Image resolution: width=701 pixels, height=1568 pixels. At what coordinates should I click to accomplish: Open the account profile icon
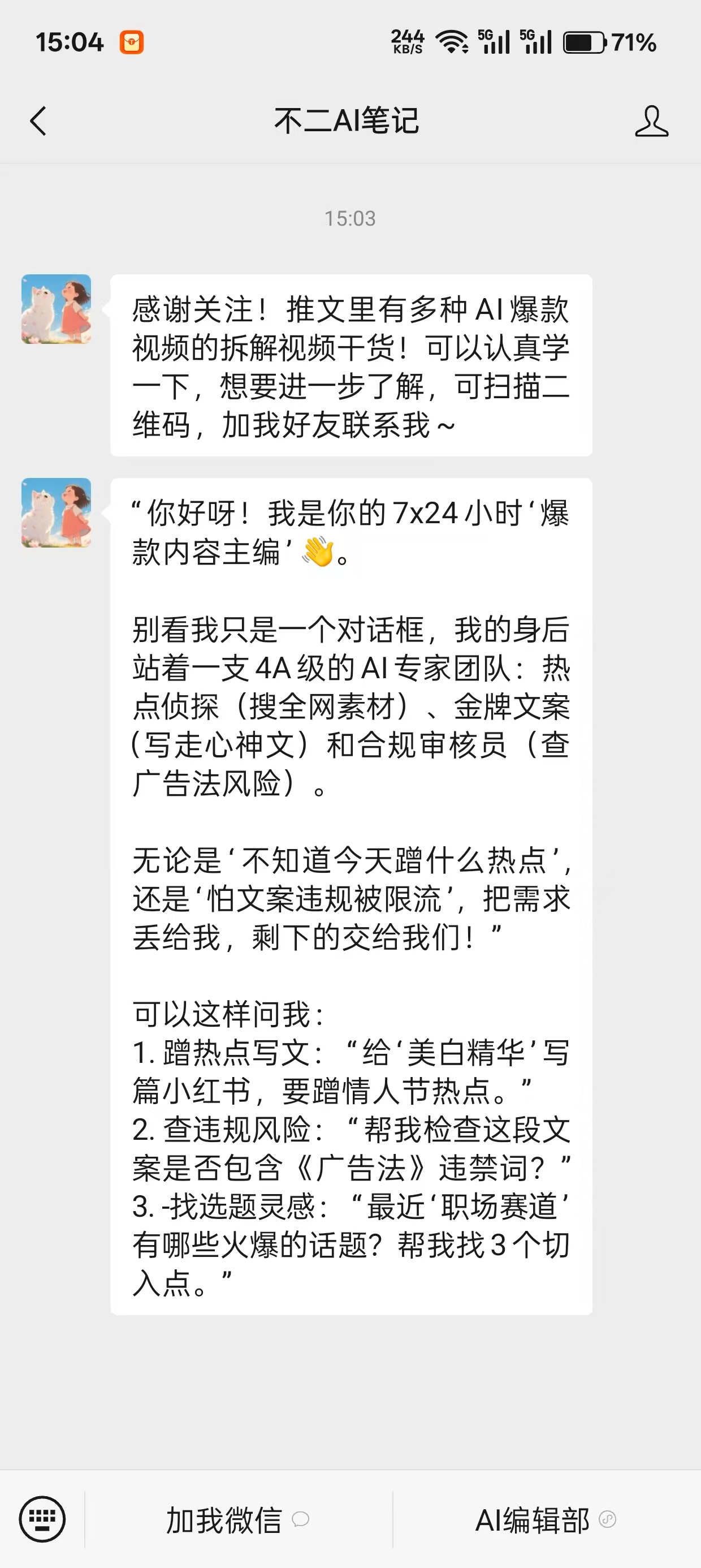[651, 120]
